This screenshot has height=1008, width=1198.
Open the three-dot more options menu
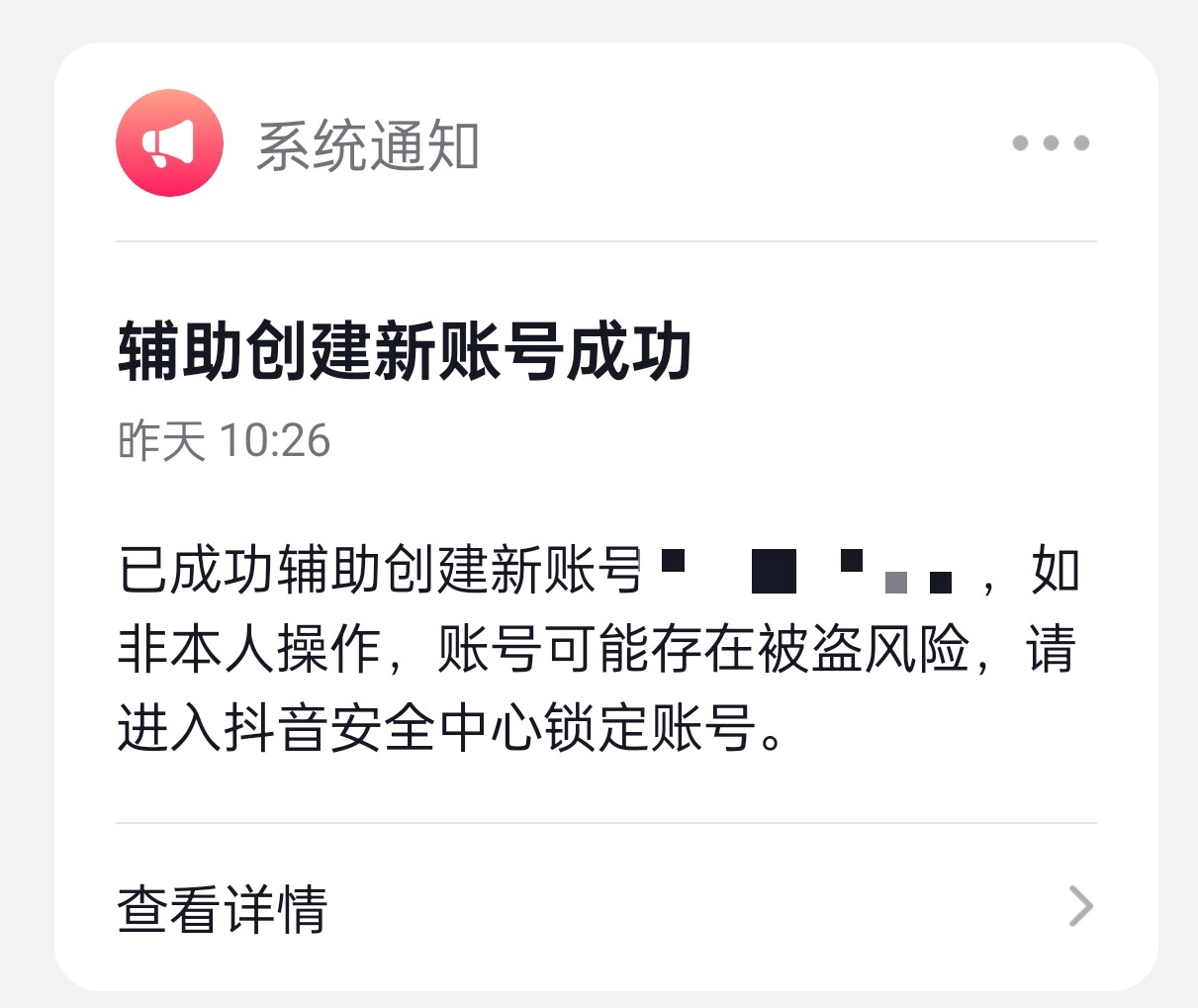[1051, 143]
